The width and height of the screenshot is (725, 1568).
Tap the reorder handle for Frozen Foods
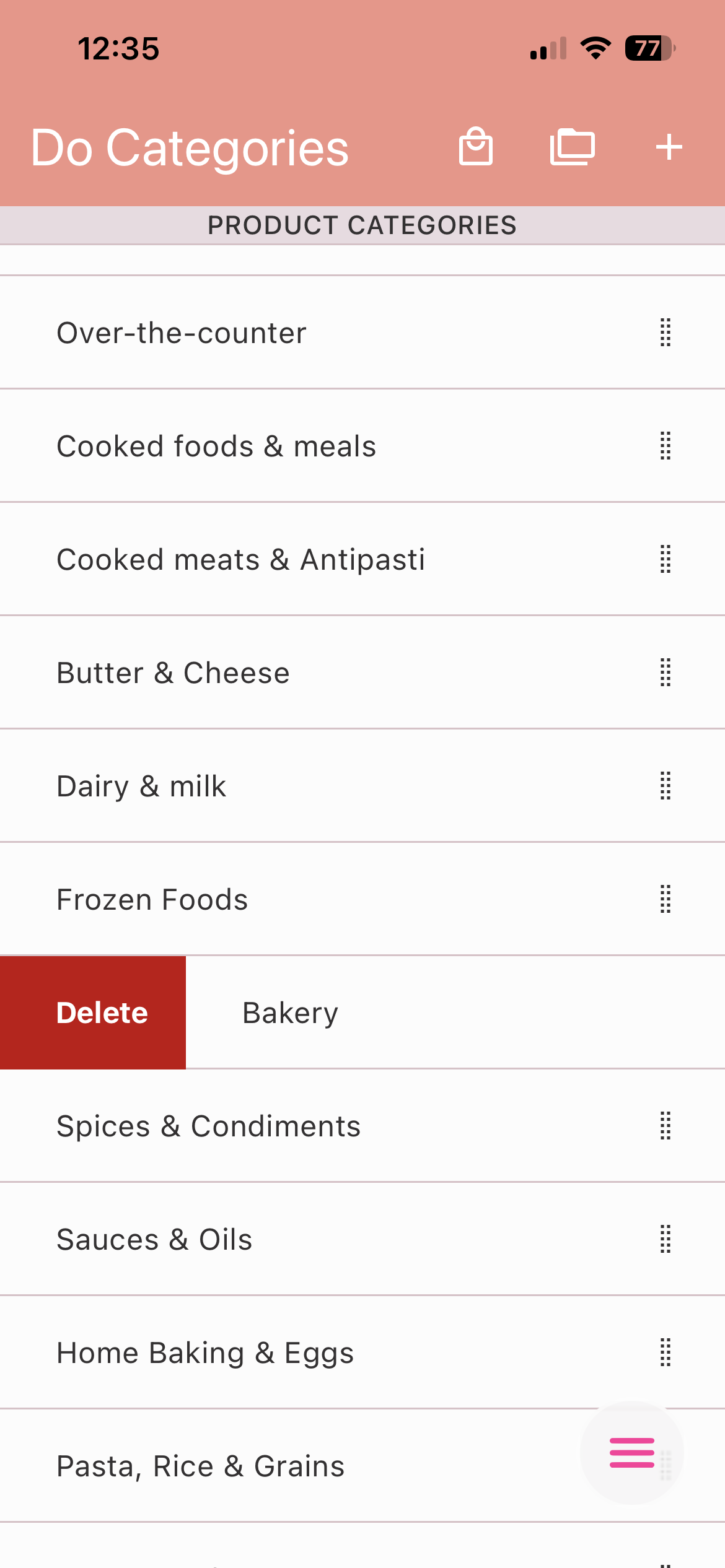pyautogui.click(x=666, y=900)
